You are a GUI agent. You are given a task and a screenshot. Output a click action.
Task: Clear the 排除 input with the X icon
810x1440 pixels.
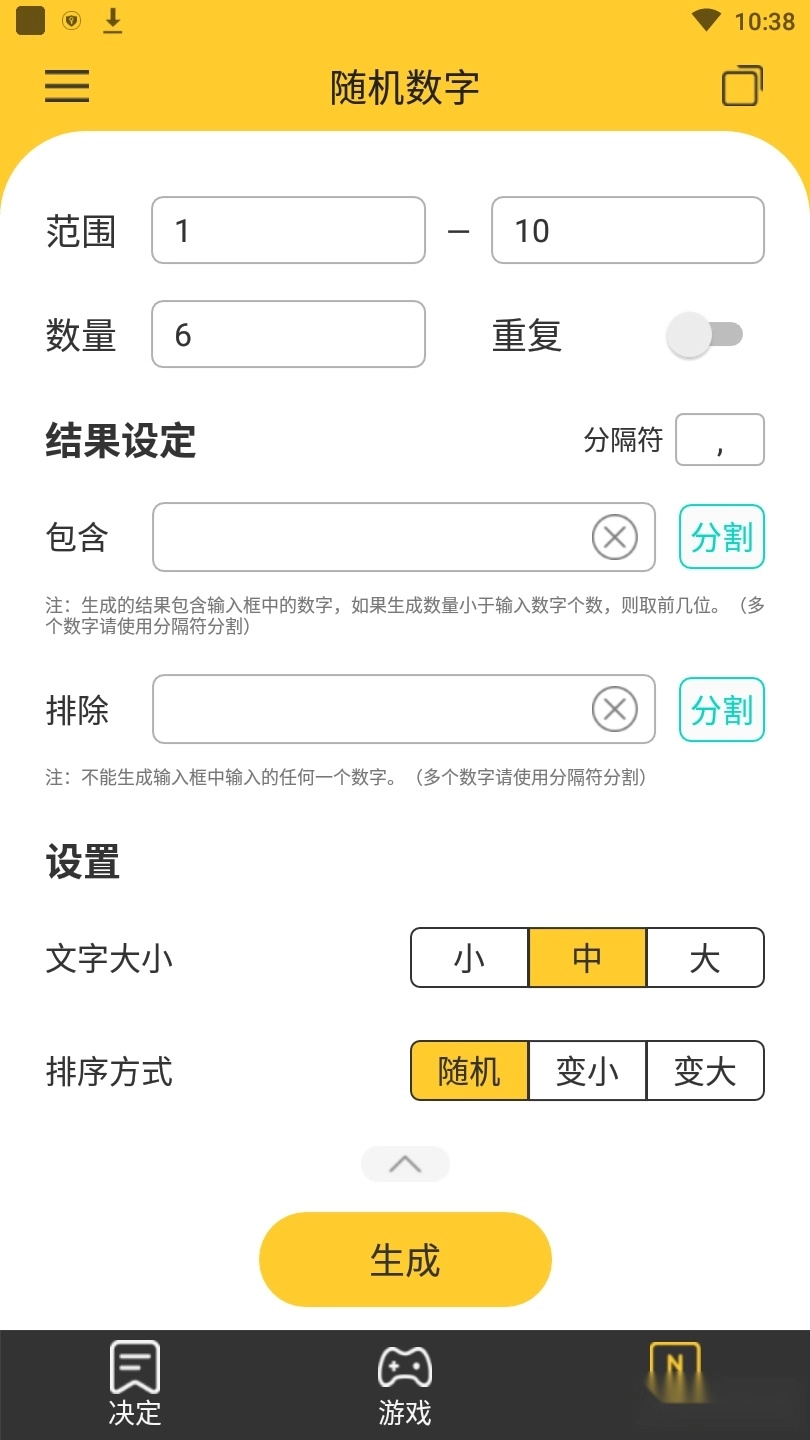[x=614, y=709]
